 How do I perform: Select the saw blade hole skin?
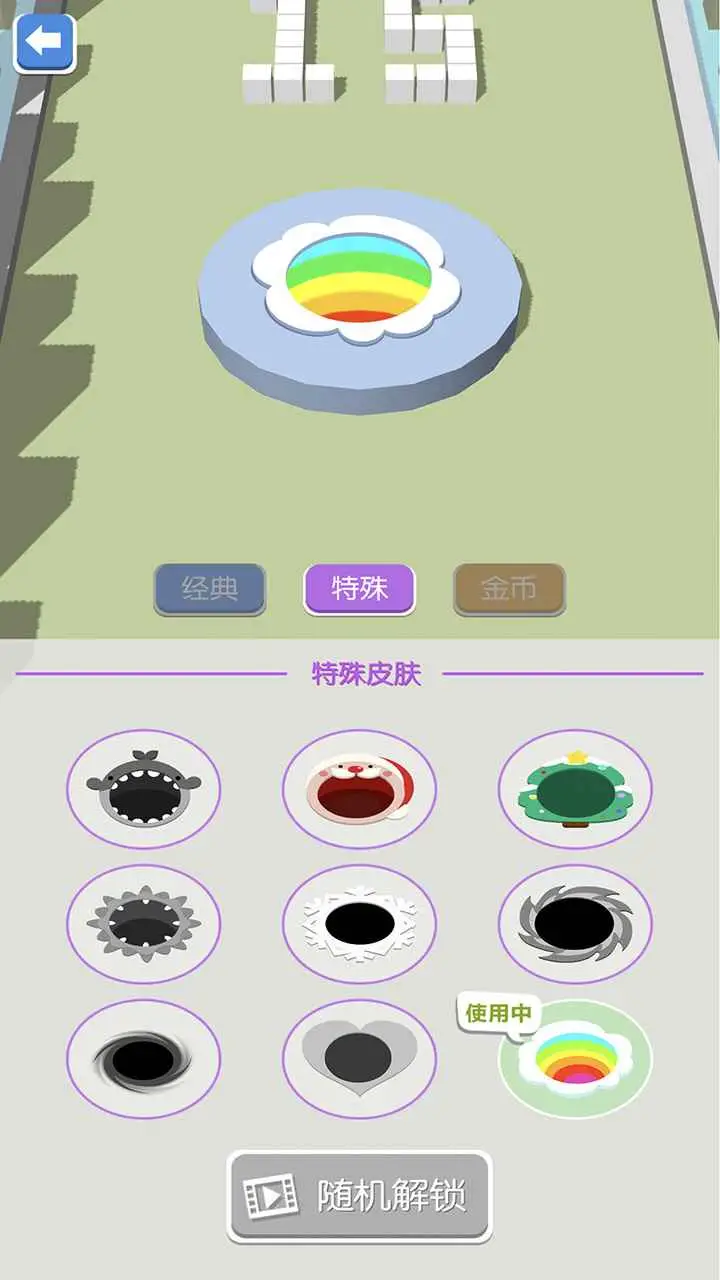pyautogui.click(x=574, y=923)
